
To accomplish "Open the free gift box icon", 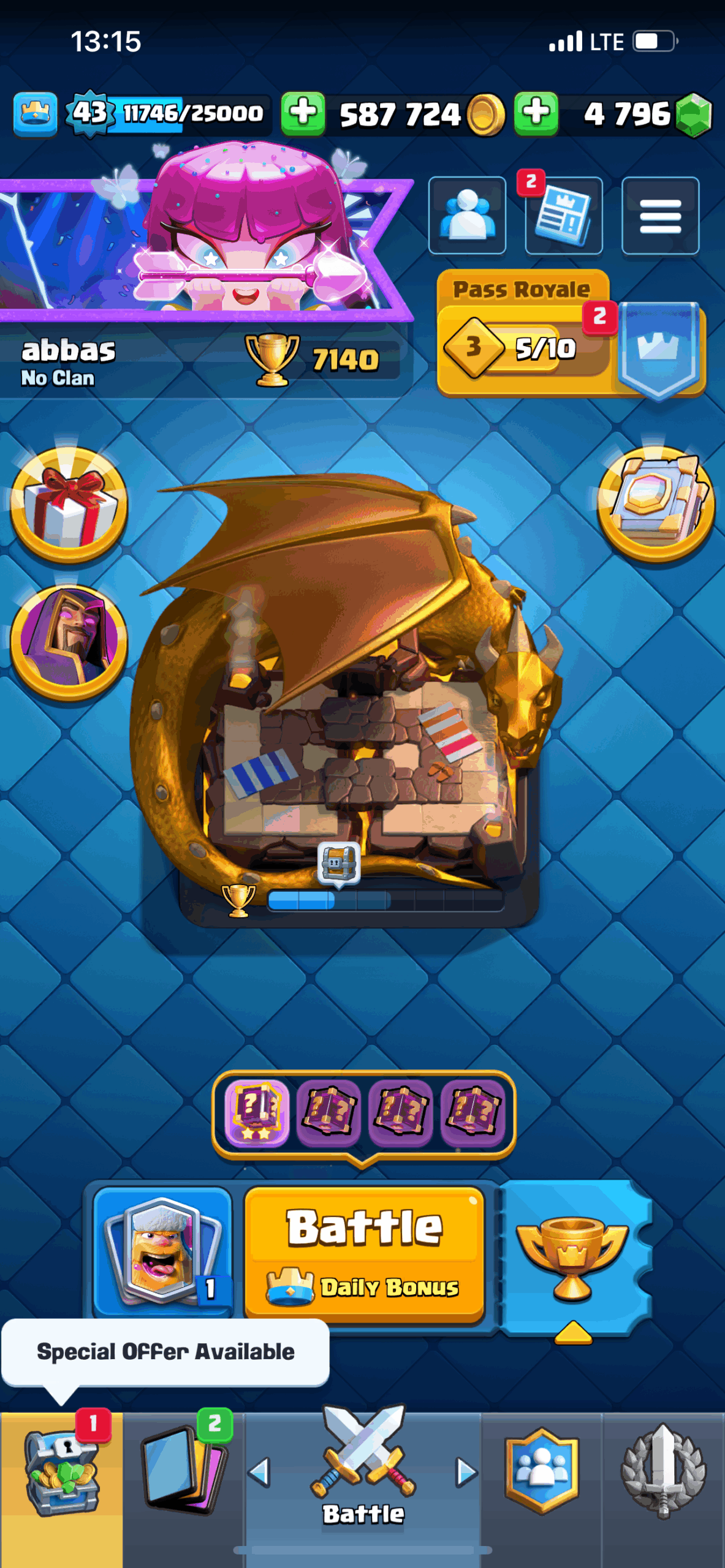I will [x=69, y=505].
